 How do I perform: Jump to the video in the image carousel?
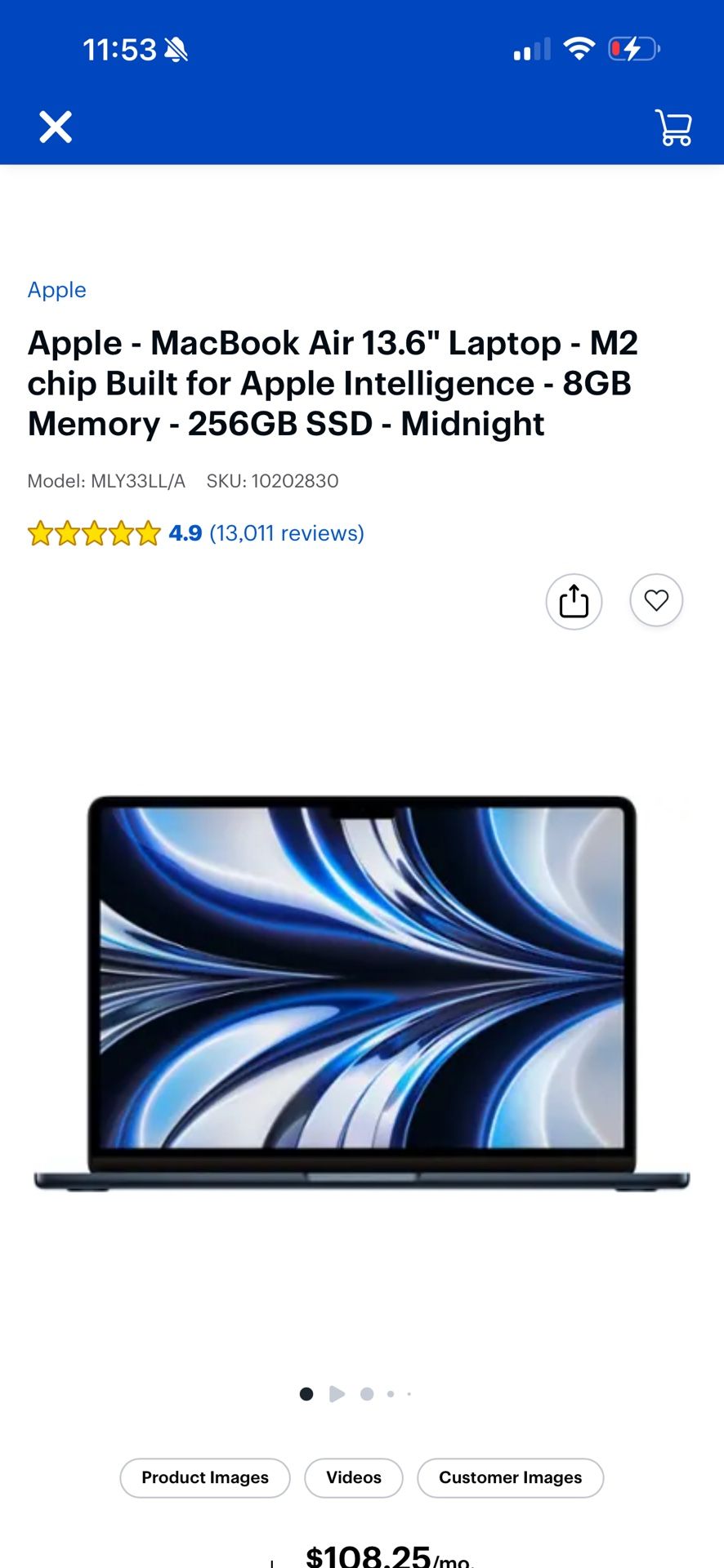pyautogui.click(x=337, y=1394)
